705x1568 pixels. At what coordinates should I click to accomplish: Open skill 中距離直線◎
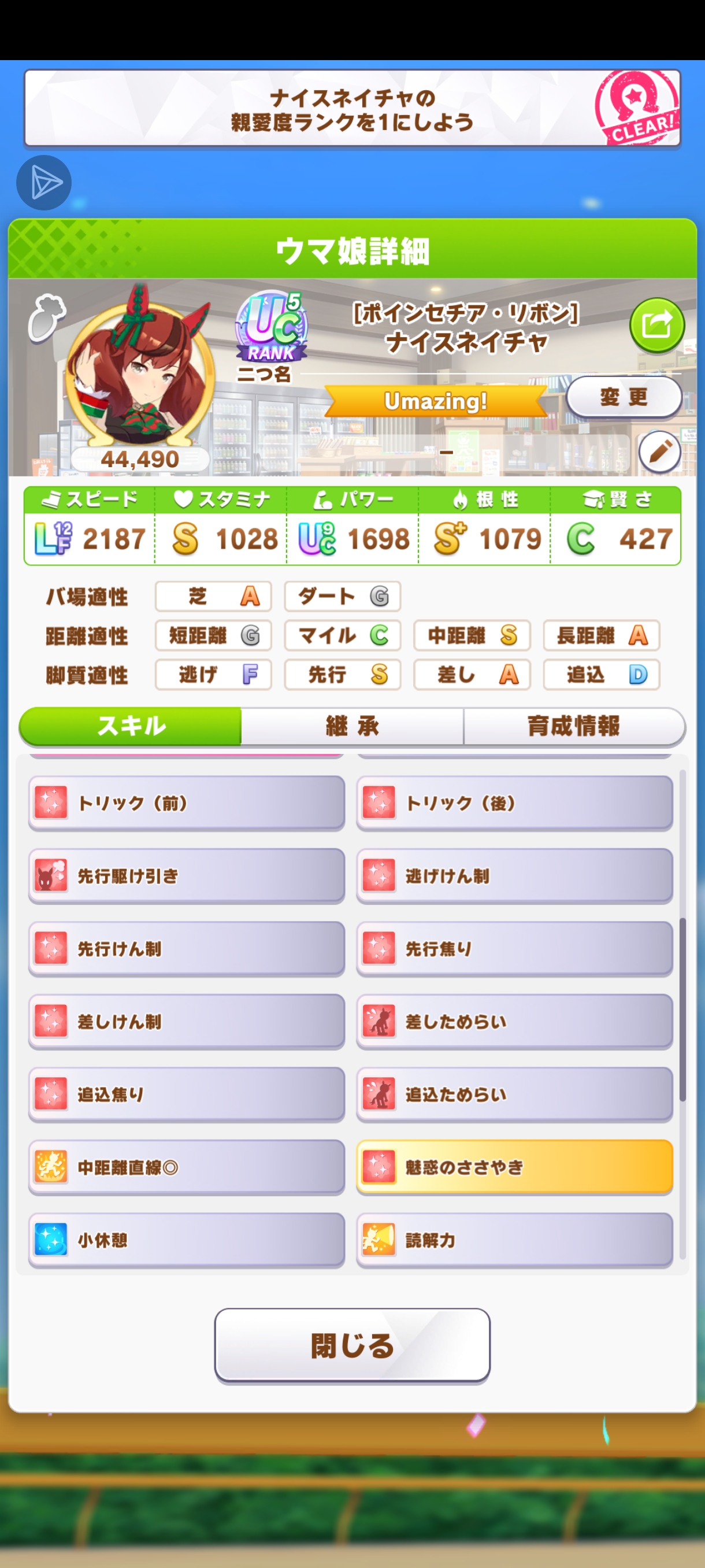(186, 1167)
